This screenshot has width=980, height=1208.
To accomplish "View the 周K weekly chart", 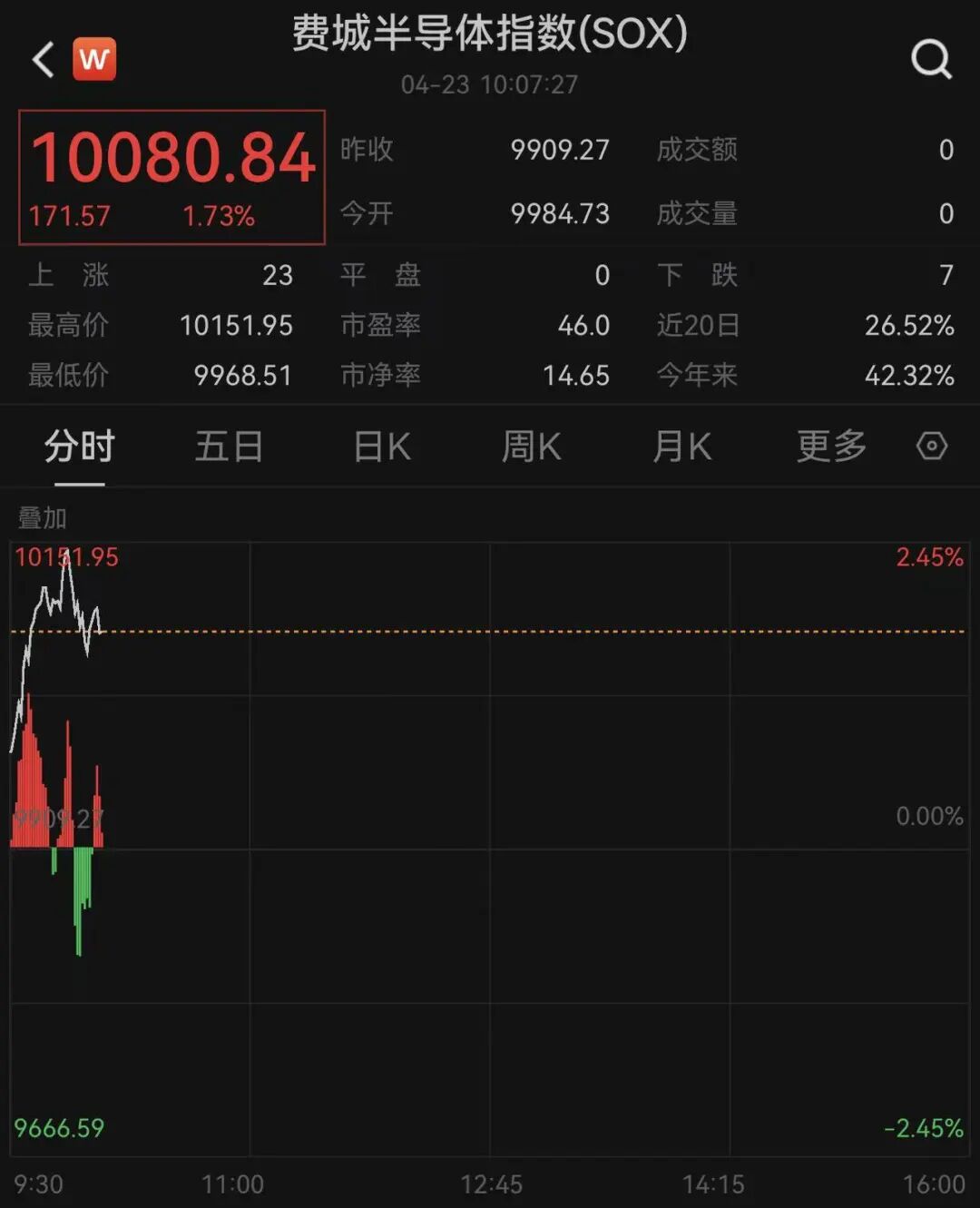I will (x=532, y=447).
